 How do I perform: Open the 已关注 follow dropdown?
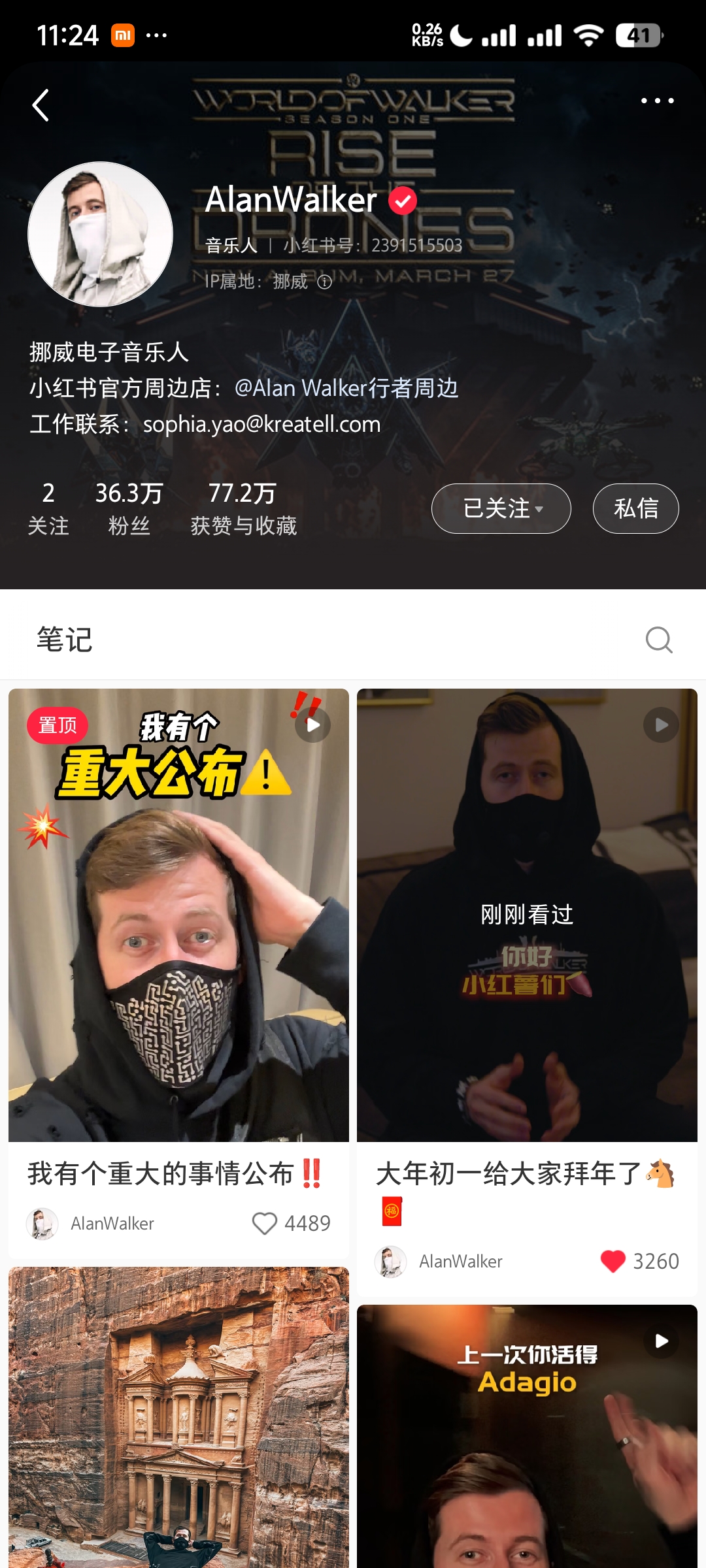pyautogui.click(x=501, y=508)
